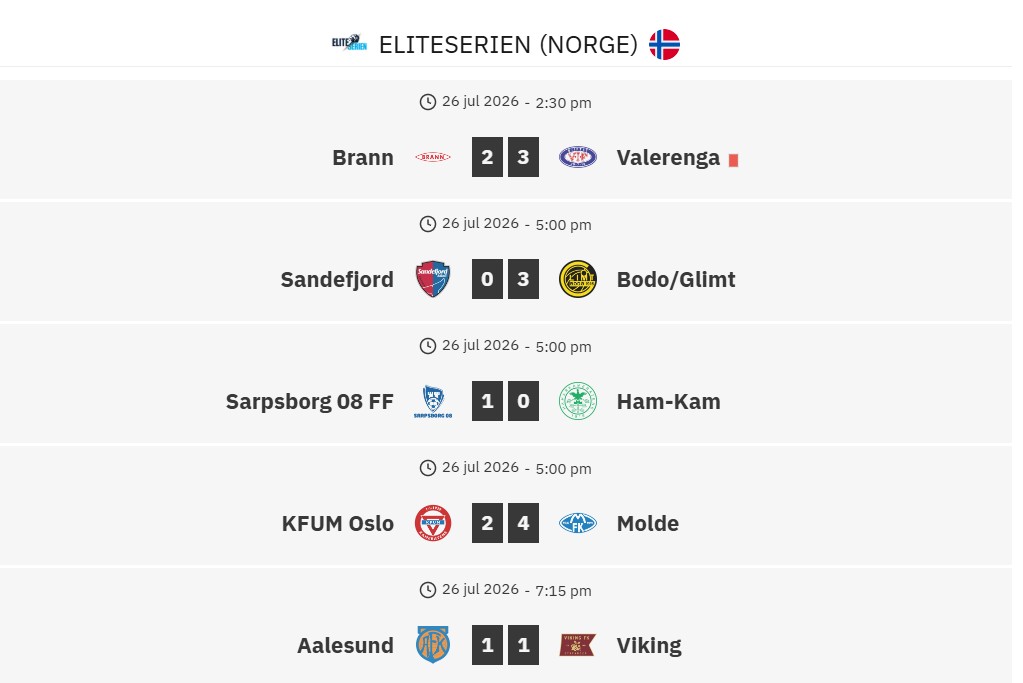Open the Sandefjord vs Bodo/Glimt match
The width and height of the screenshot is (1023, 683).
tap(506, 262)
